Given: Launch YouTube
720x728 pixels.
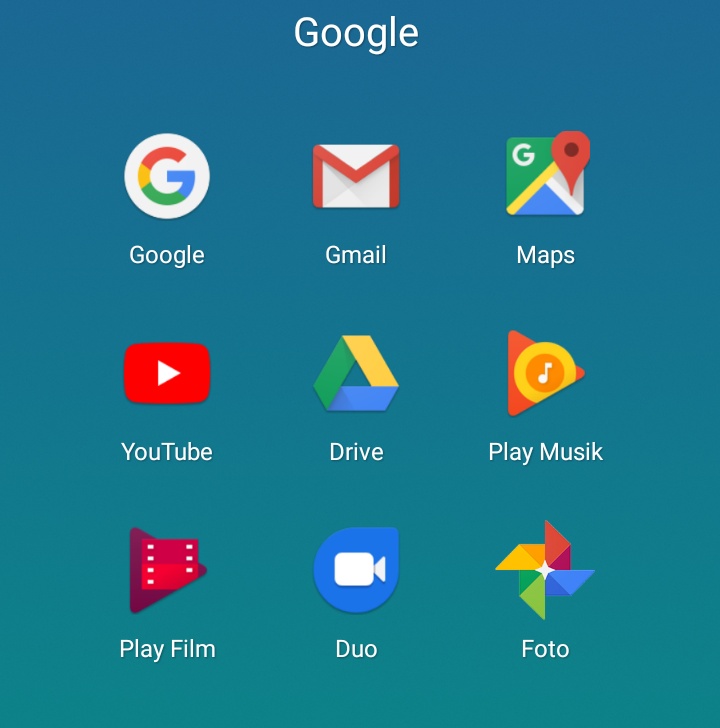Looking at the screenshot, I should pyautogui.click(x=167, y=373).
